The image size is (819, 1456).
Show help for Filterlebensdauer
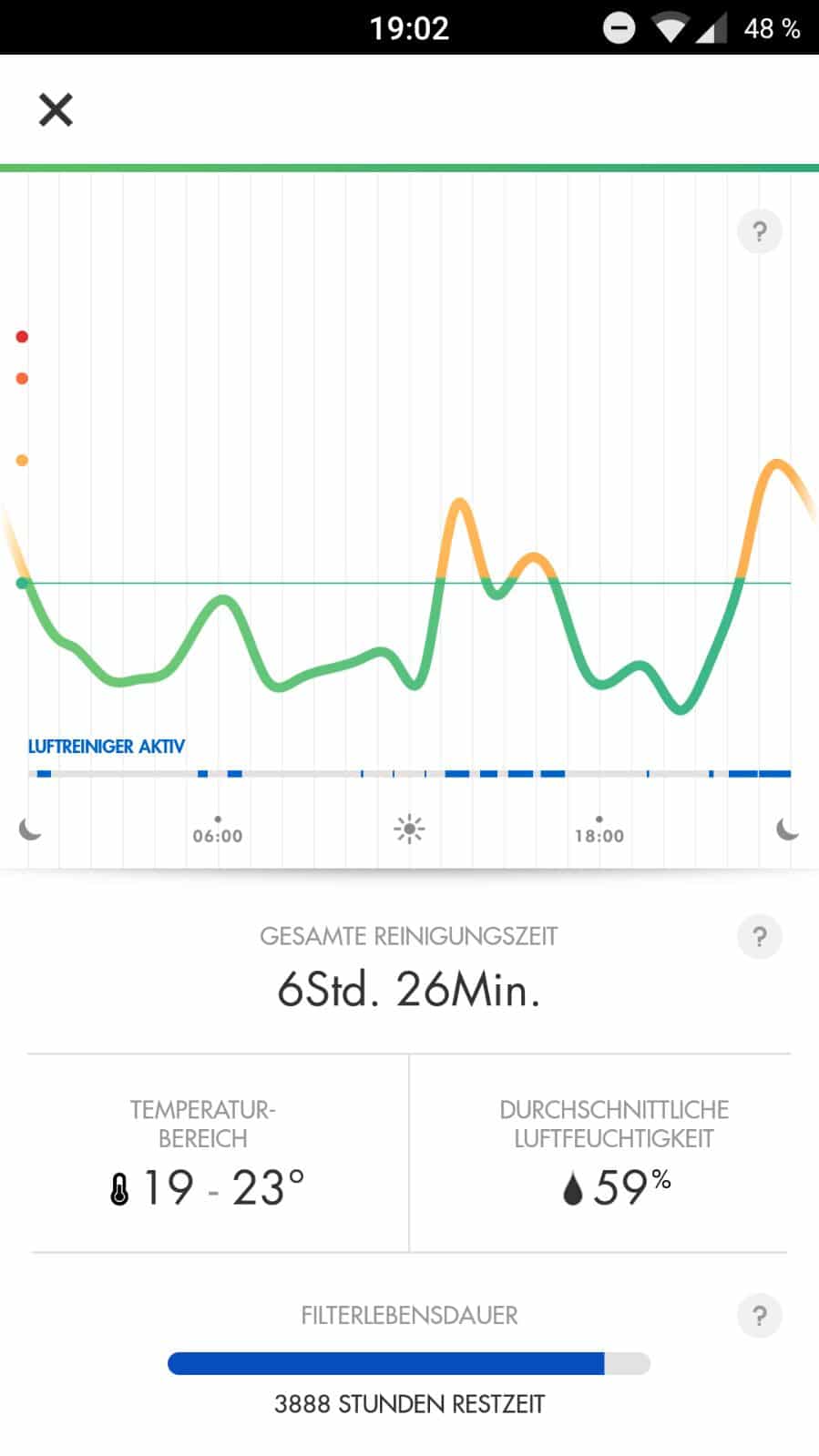(759, 1316)
